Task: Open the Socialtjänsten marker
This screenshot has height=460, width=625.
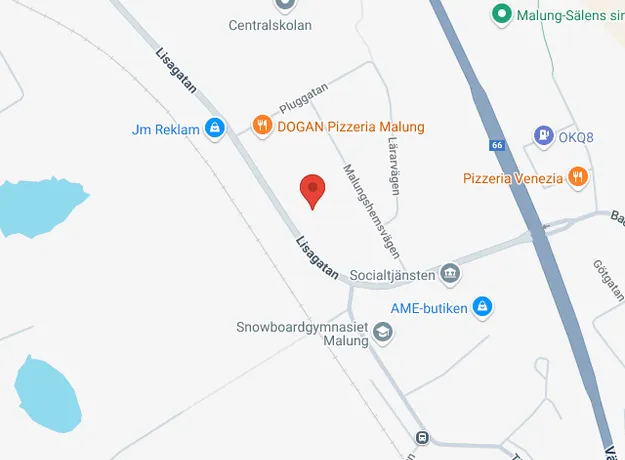Action: click(450, 274)
